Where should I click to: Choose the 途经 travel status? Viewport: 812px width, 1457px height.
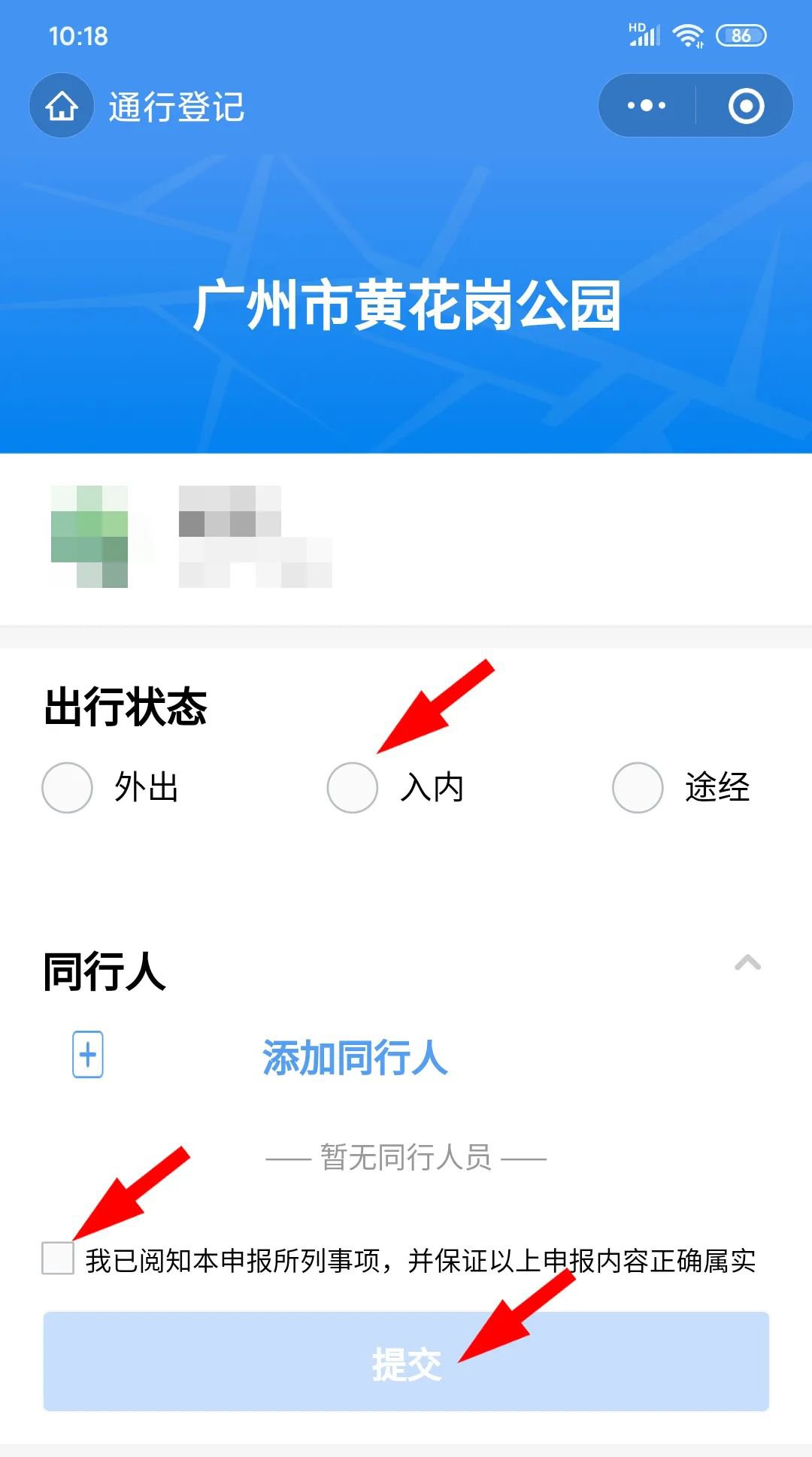638,787
